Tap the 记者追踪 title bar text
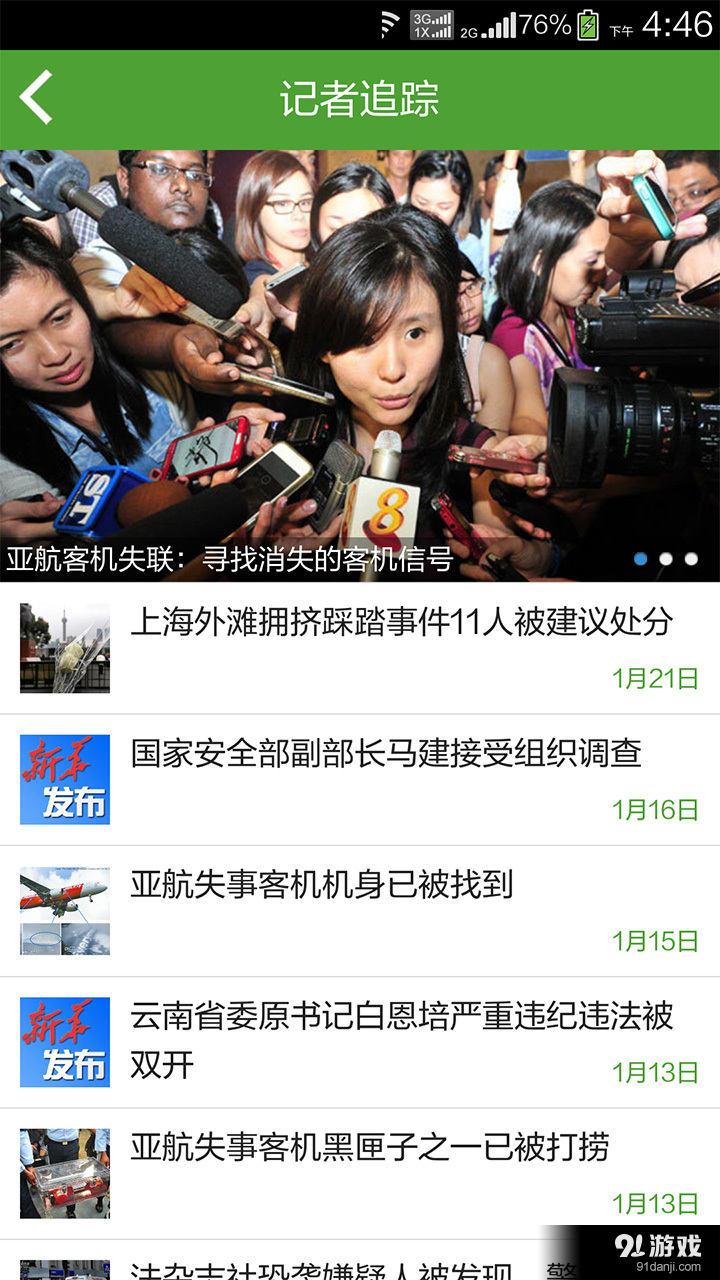 click(x=360, y=97)
